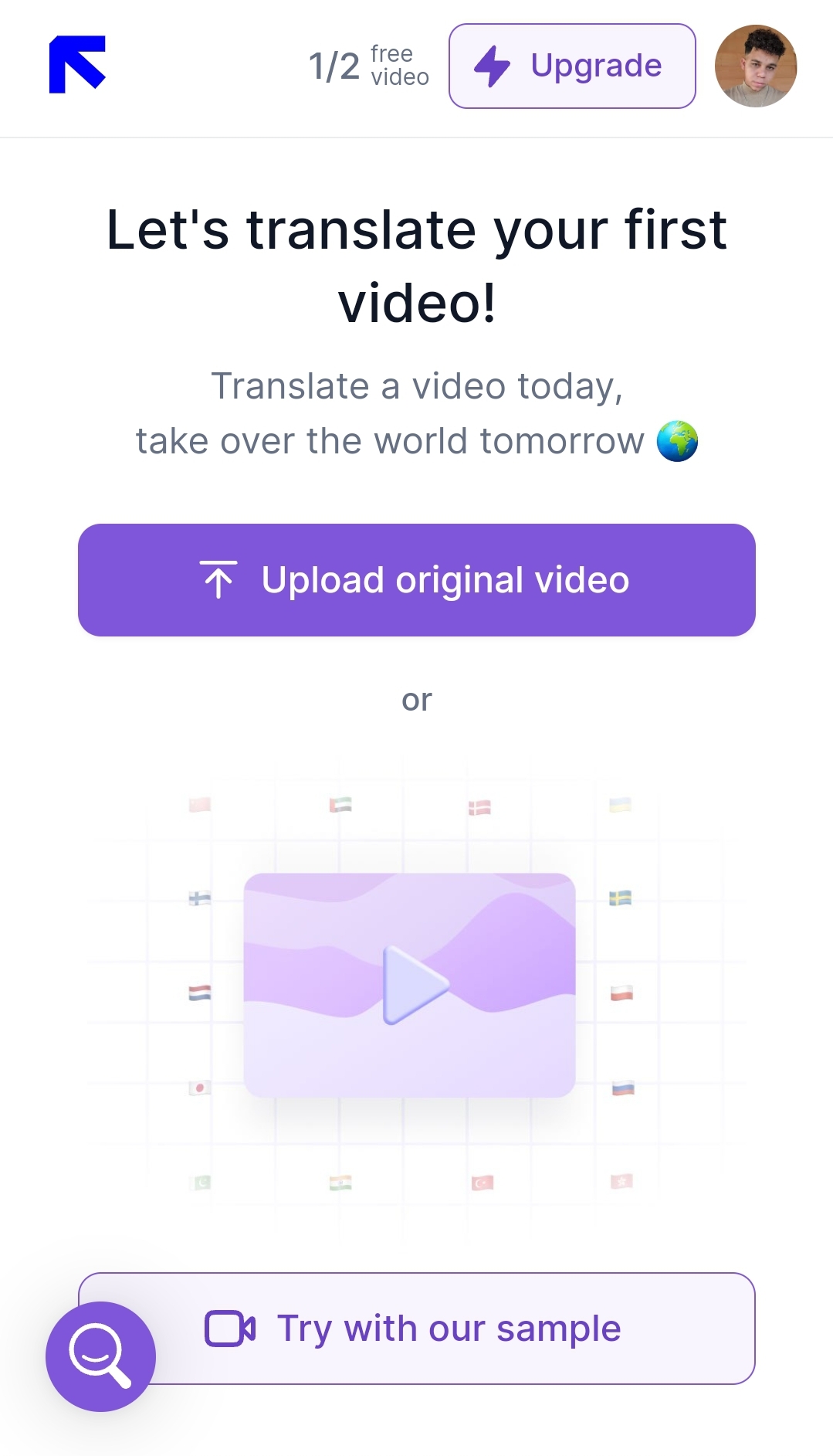Open the floating search chat bubble
Screen dimensions: 833x1456
click(100, 1356)
